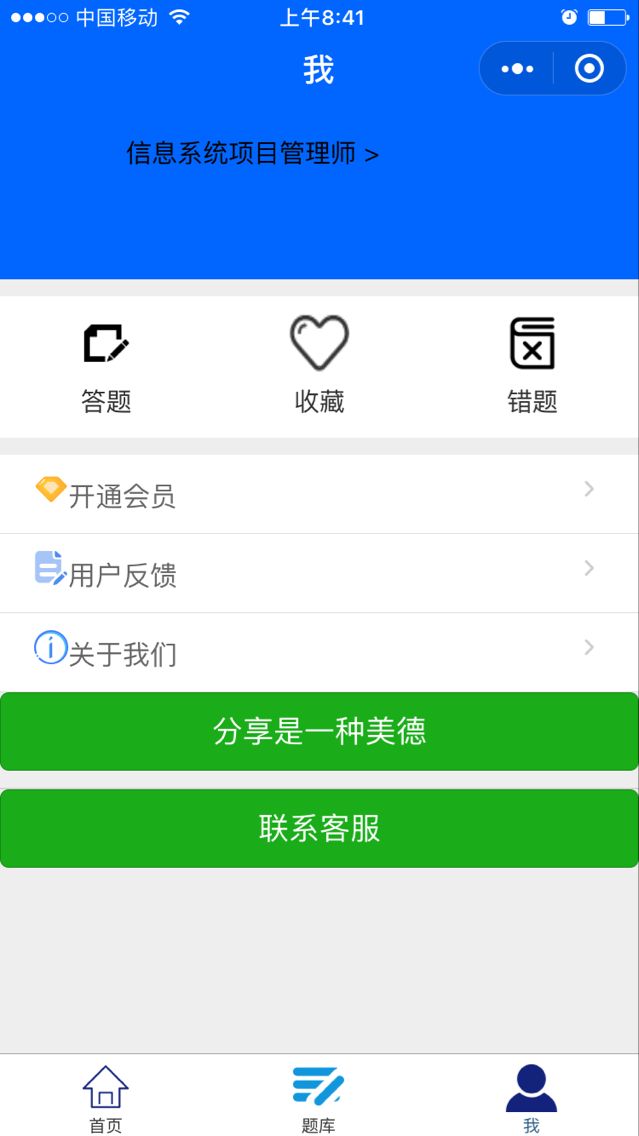Open the mini program more options menu
639x1136 pixels.
pyautogui.click(x=517, y=69)
